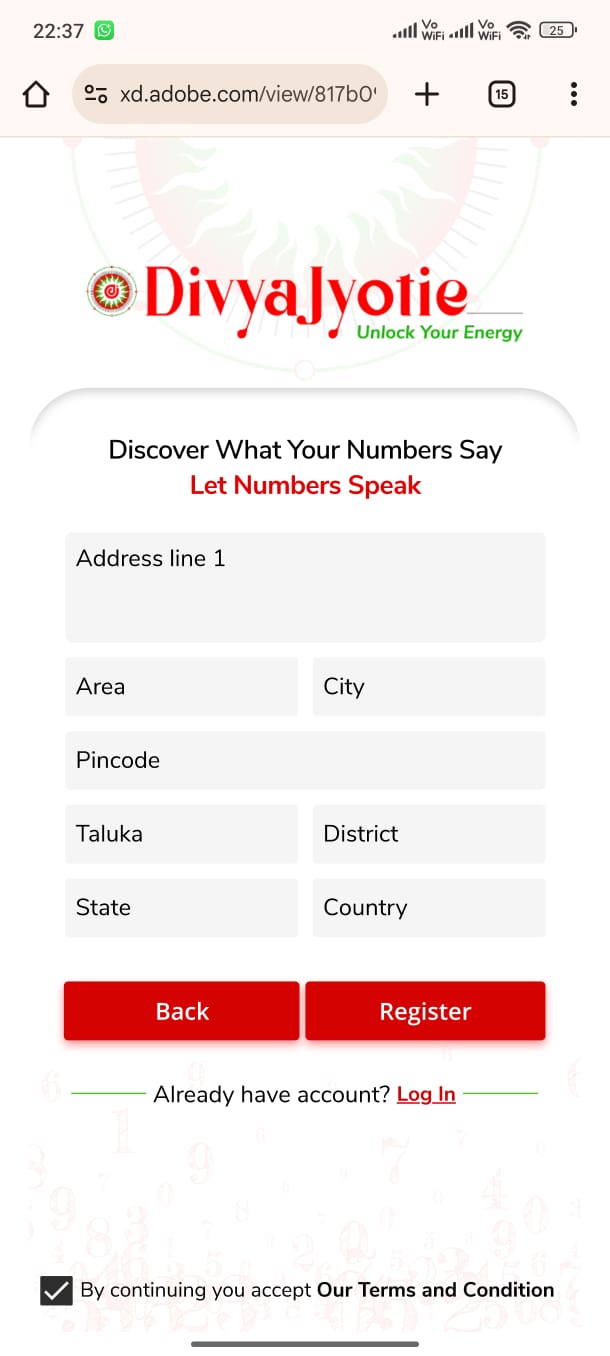
Task: Tap the District field
Action: (429, 834)
